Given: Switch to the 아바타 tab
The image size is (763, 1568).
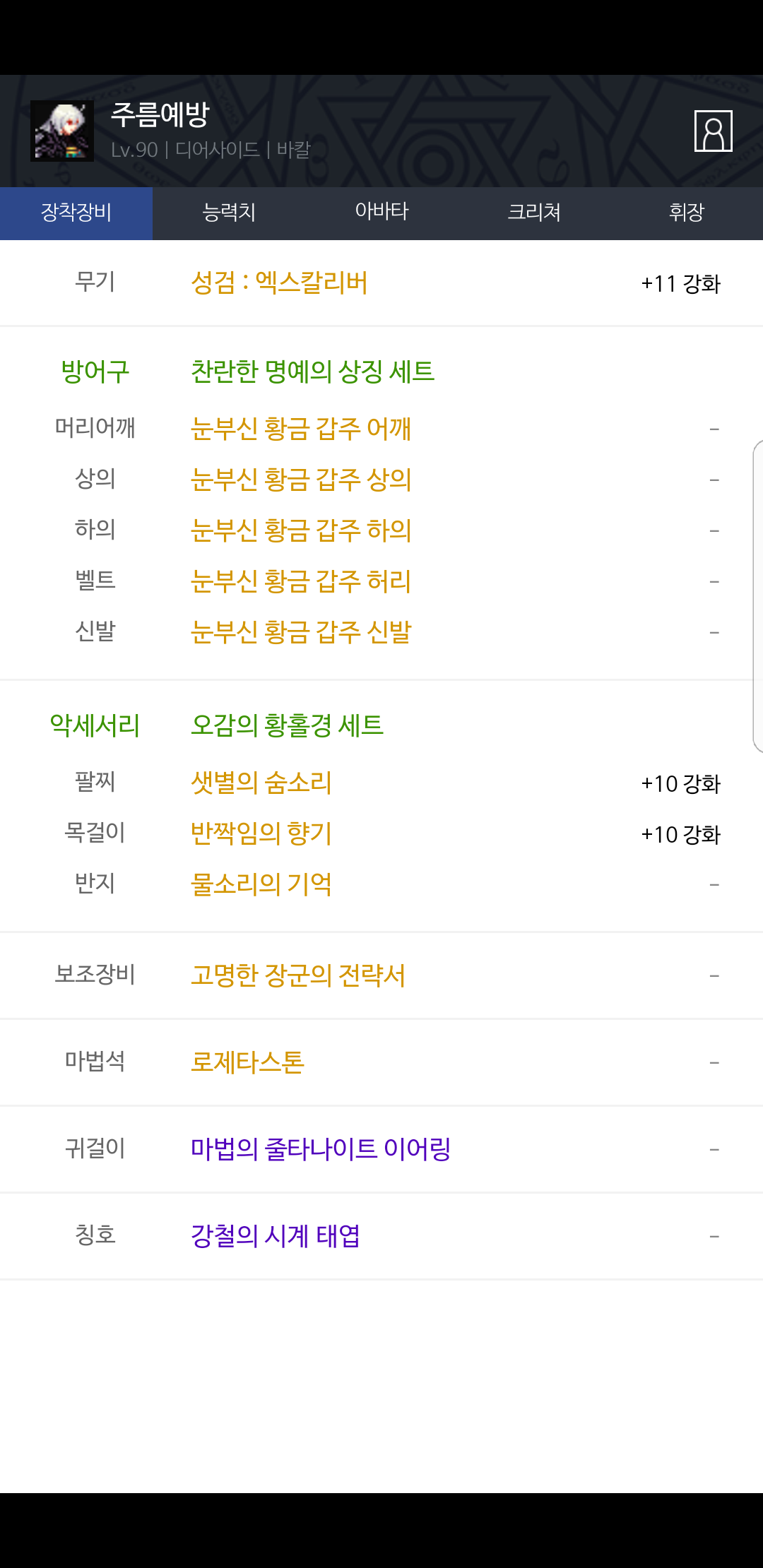Looking at the screenshot, I should [381, 213].
